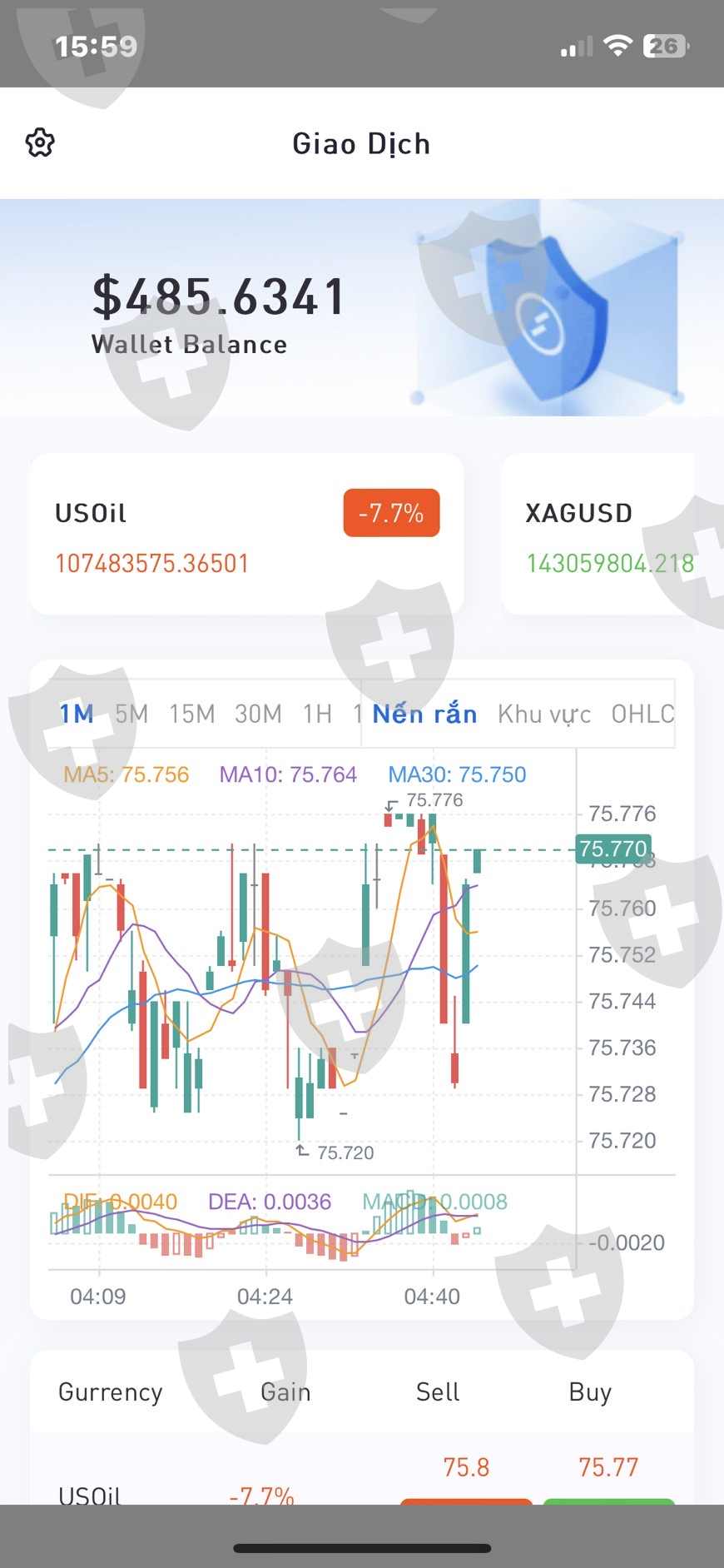Switch chart to 1M timeframe
Image resolution: width=724 pixels, height=1568 pixels.
(x=77, y=714)
